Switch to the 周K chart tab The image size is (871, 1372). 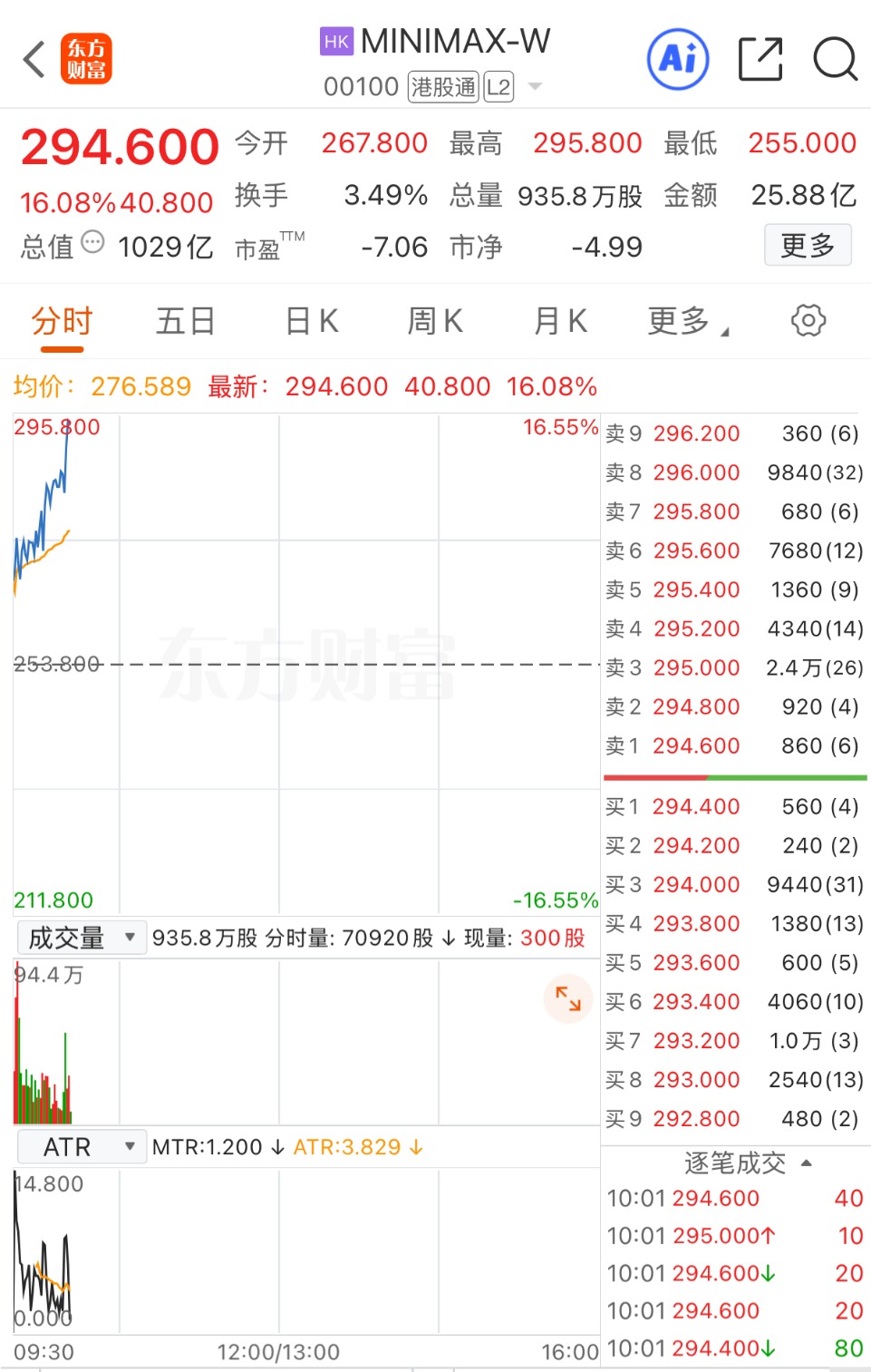[435, 321]
